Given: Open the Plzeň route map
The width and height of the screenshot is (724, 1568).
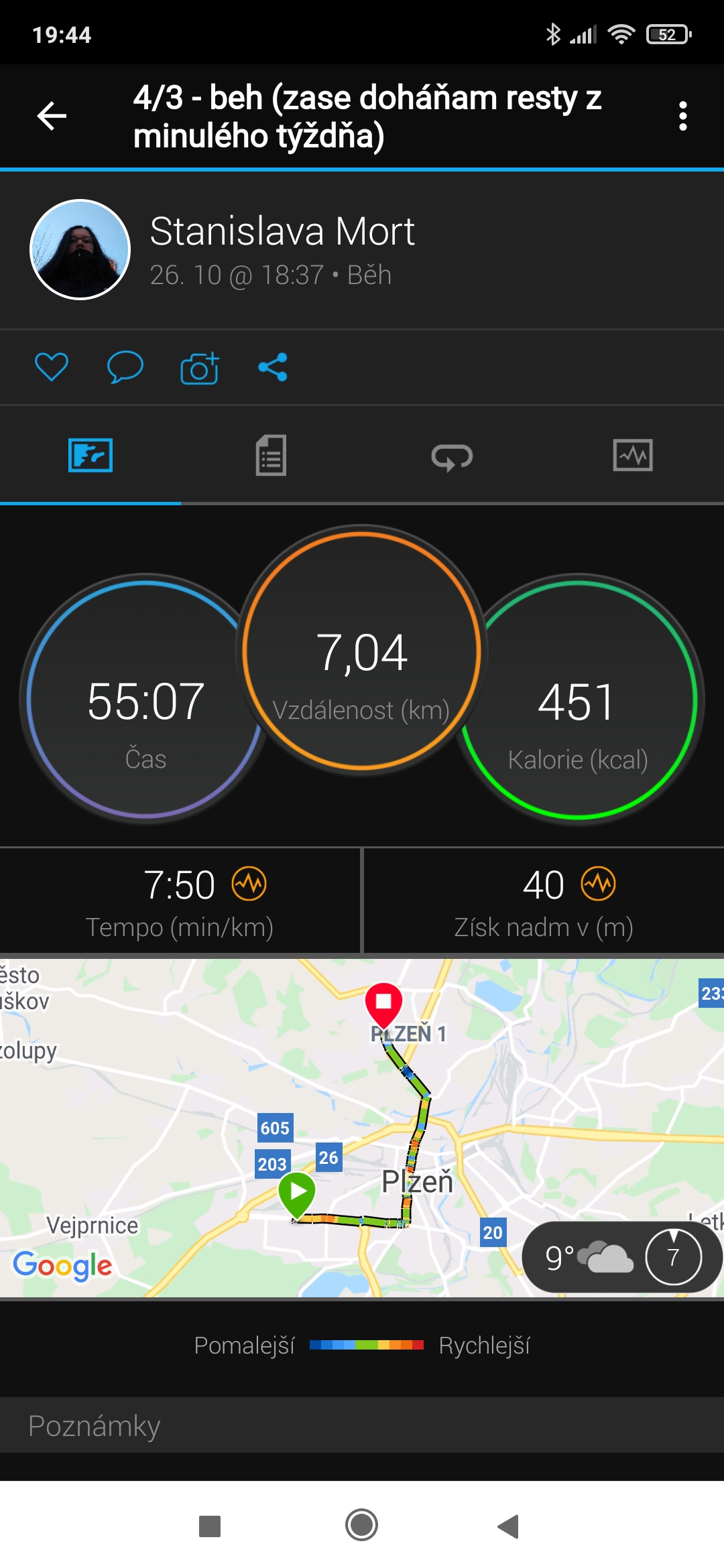Looking at the screenshot, I should [x=362, y=1127].
